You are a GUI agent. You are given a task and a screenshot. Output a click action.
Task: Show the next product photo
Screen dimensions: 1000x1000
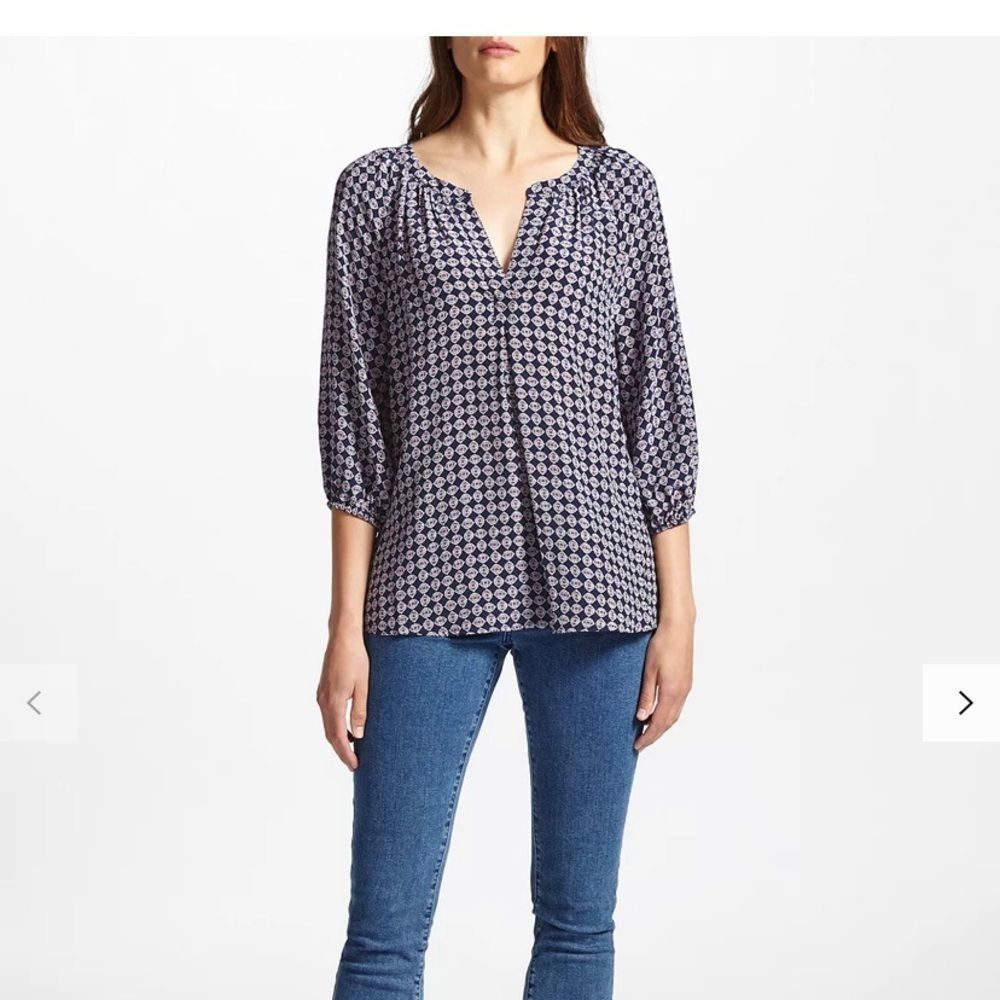(964, 703)
